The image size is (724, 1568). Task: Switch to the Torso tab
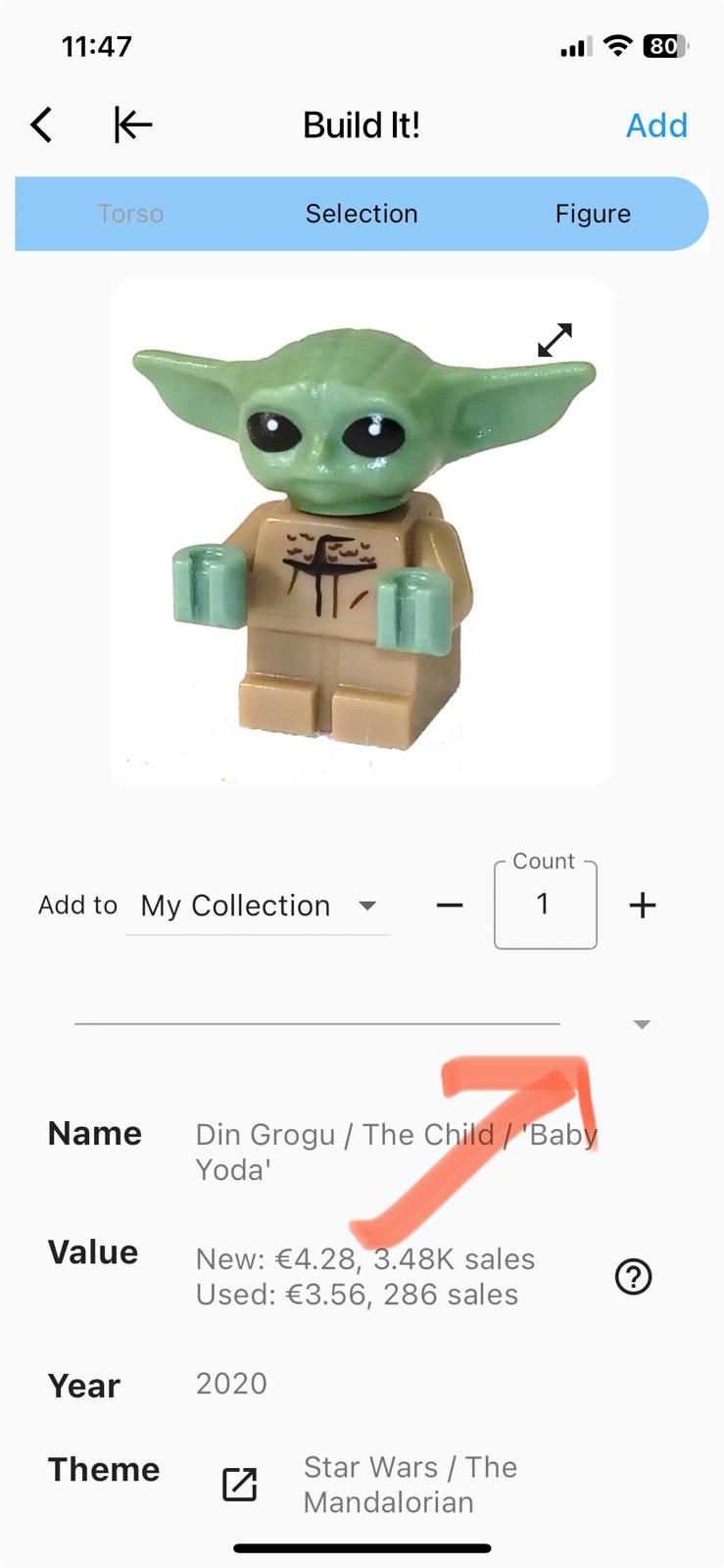pos(130,214)
